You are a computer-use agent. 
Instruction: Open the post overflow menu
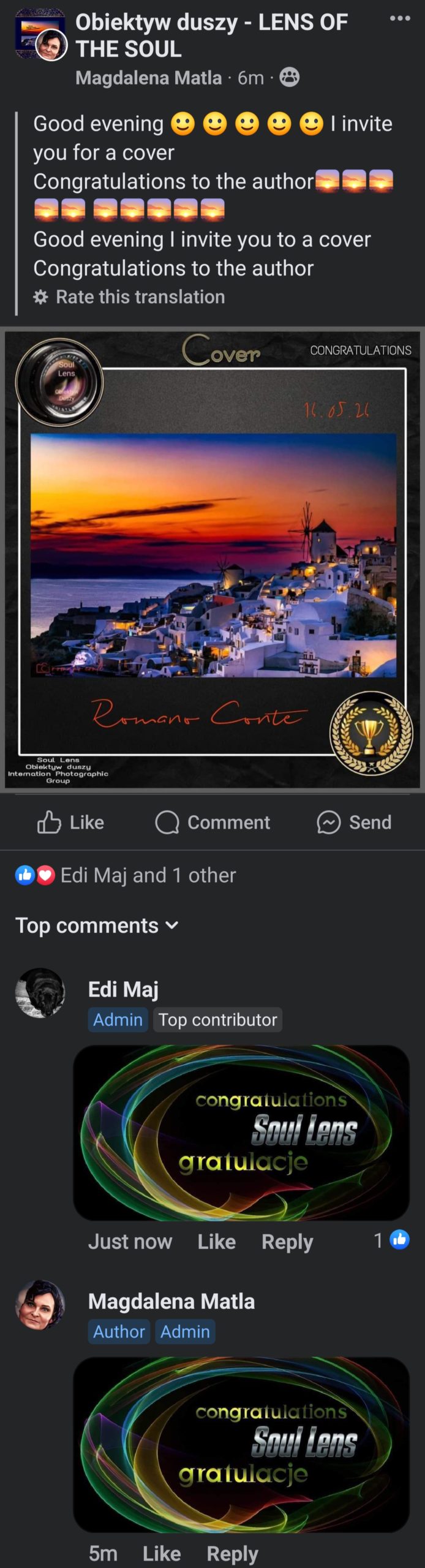point(400,18)
